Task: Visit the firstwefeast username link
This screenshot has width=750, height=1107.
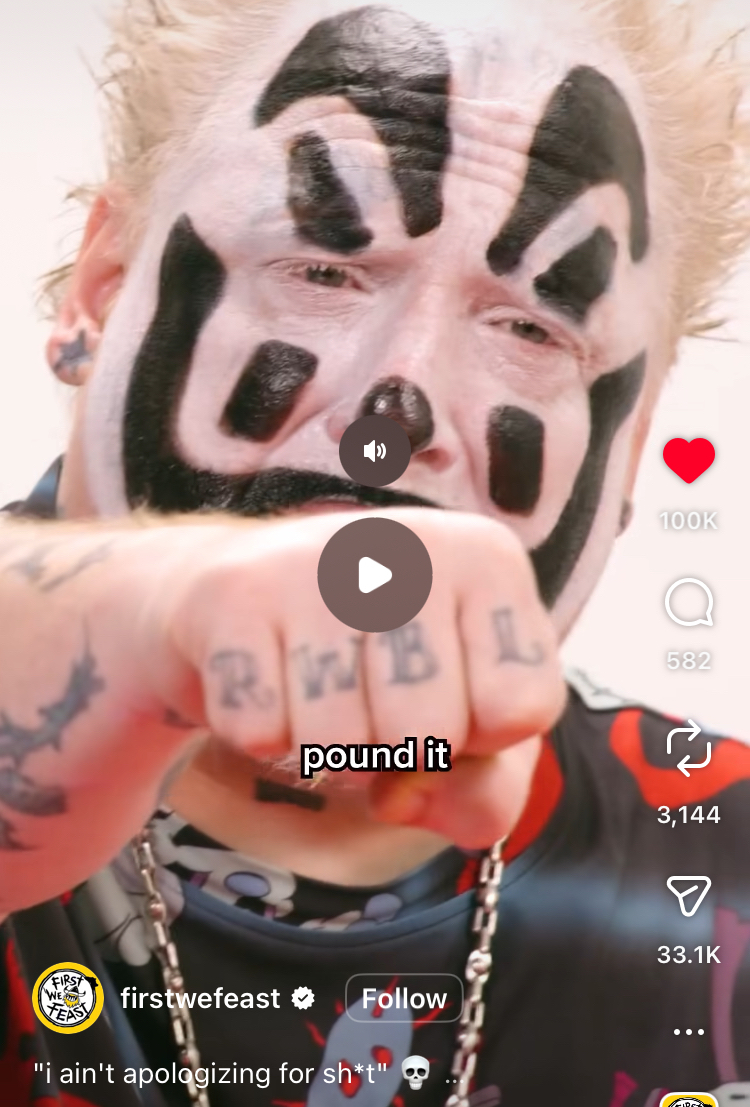Action: pos(200,998)
